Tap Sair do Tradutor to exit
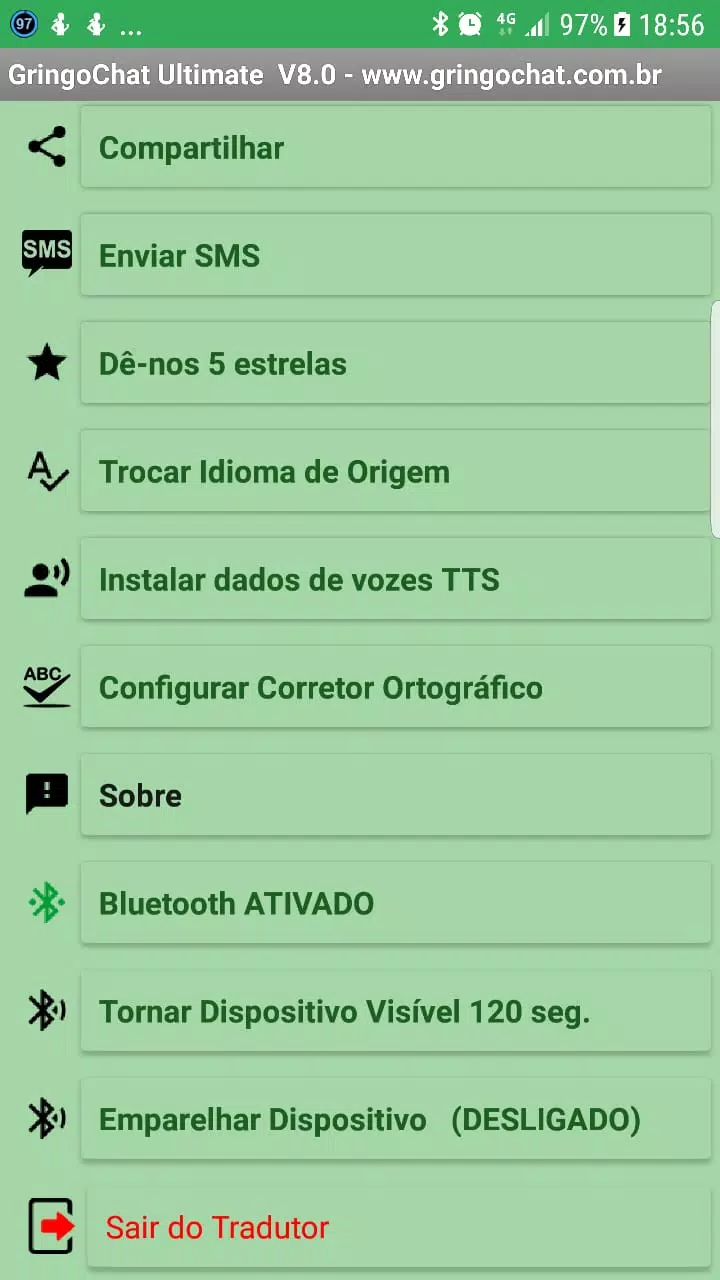The width and height of the screenshot is (720, 1280). 399,1228
